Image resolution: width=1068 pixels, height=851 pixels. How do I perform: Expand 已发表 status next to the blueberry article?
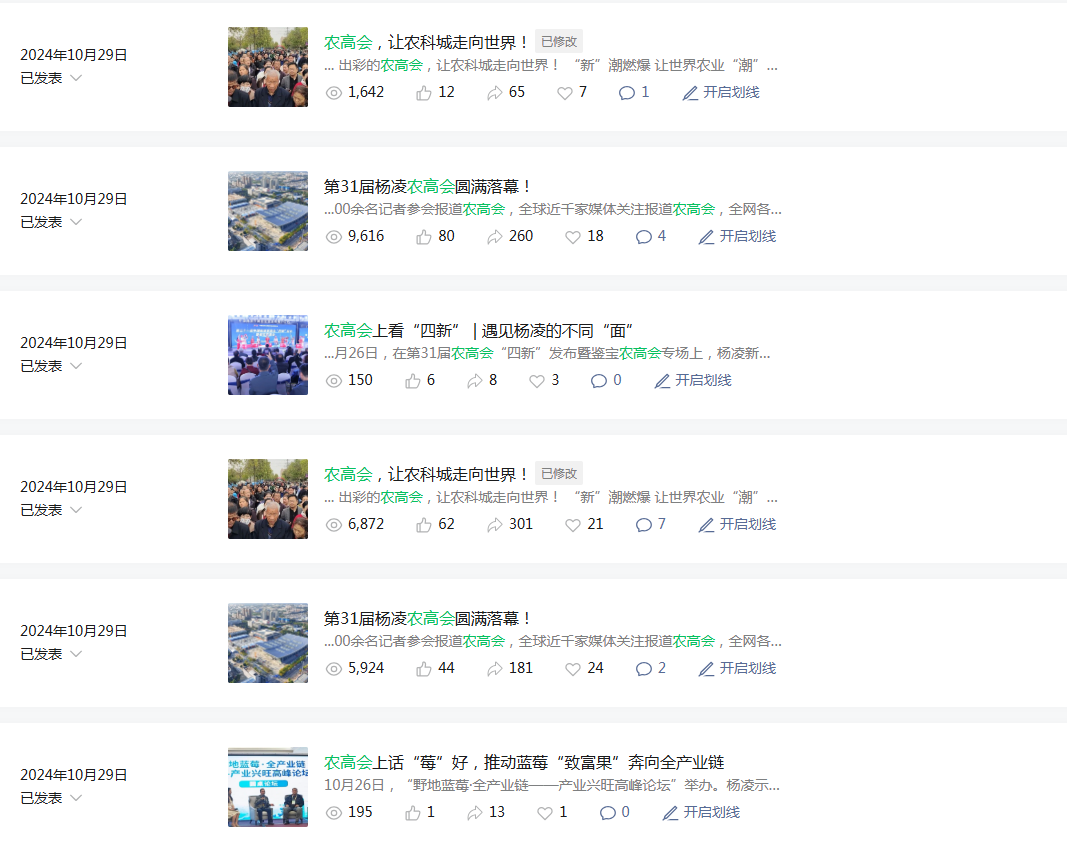(51, 798)
